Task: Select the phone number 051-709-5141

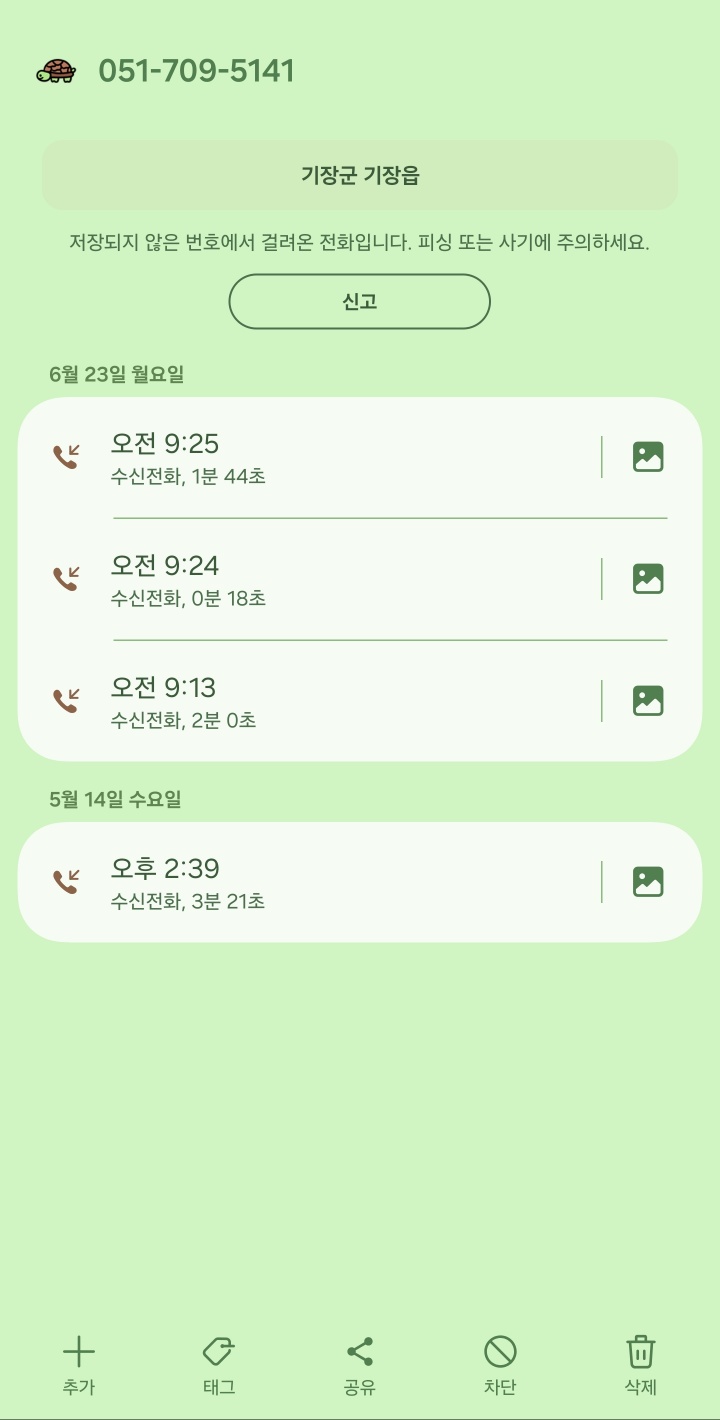Action: pyautogui.click(x=196, y=71)
